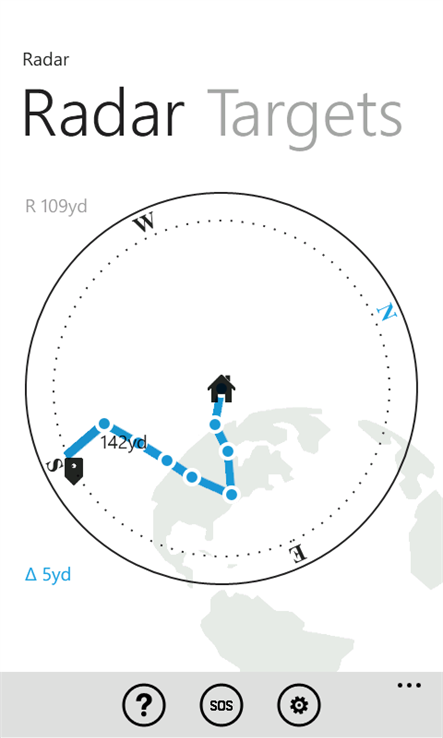
Task: Open the help question mark button
Action: (x=144, y=705)
